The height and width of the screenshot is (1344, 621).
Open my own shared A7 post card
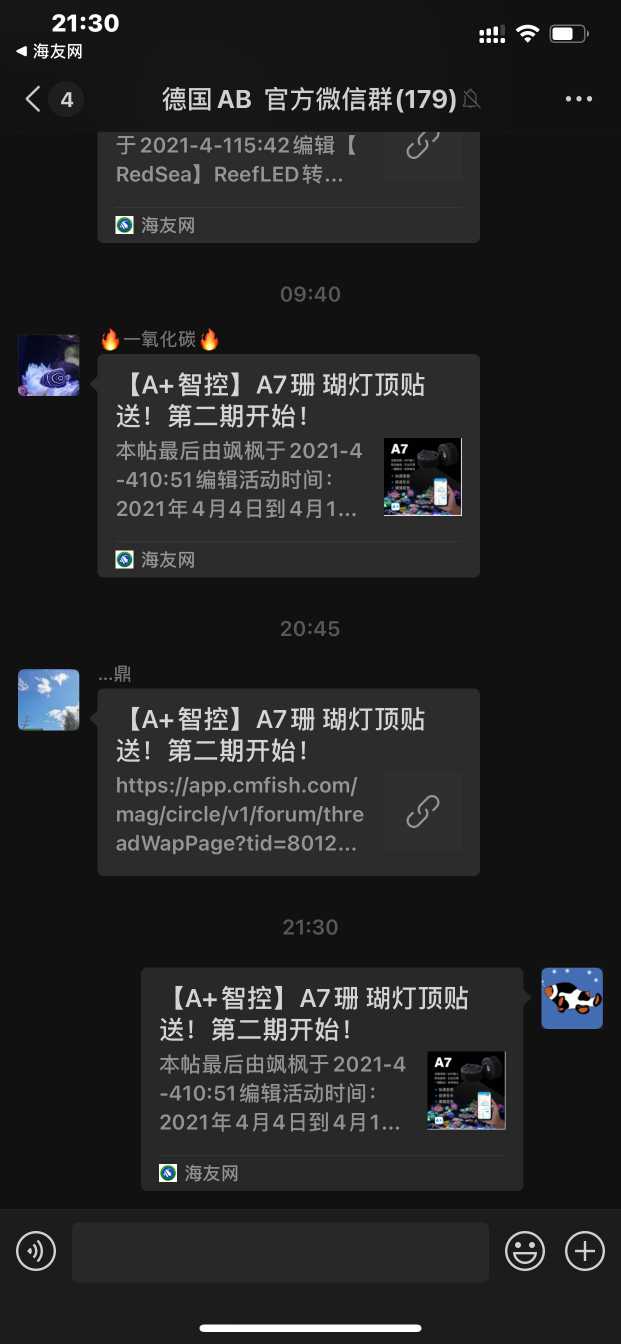pyautogui.click(x=331, y=1078)
